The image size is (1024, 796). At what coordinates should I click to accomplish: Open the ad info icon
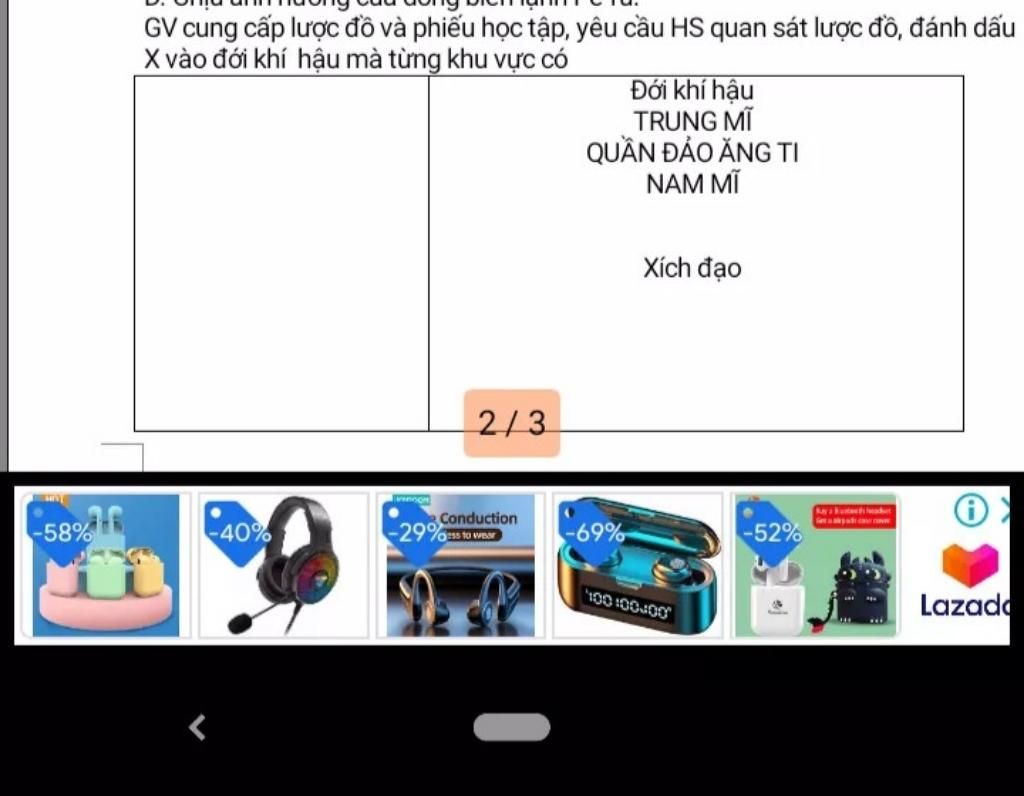coord(969,510)
